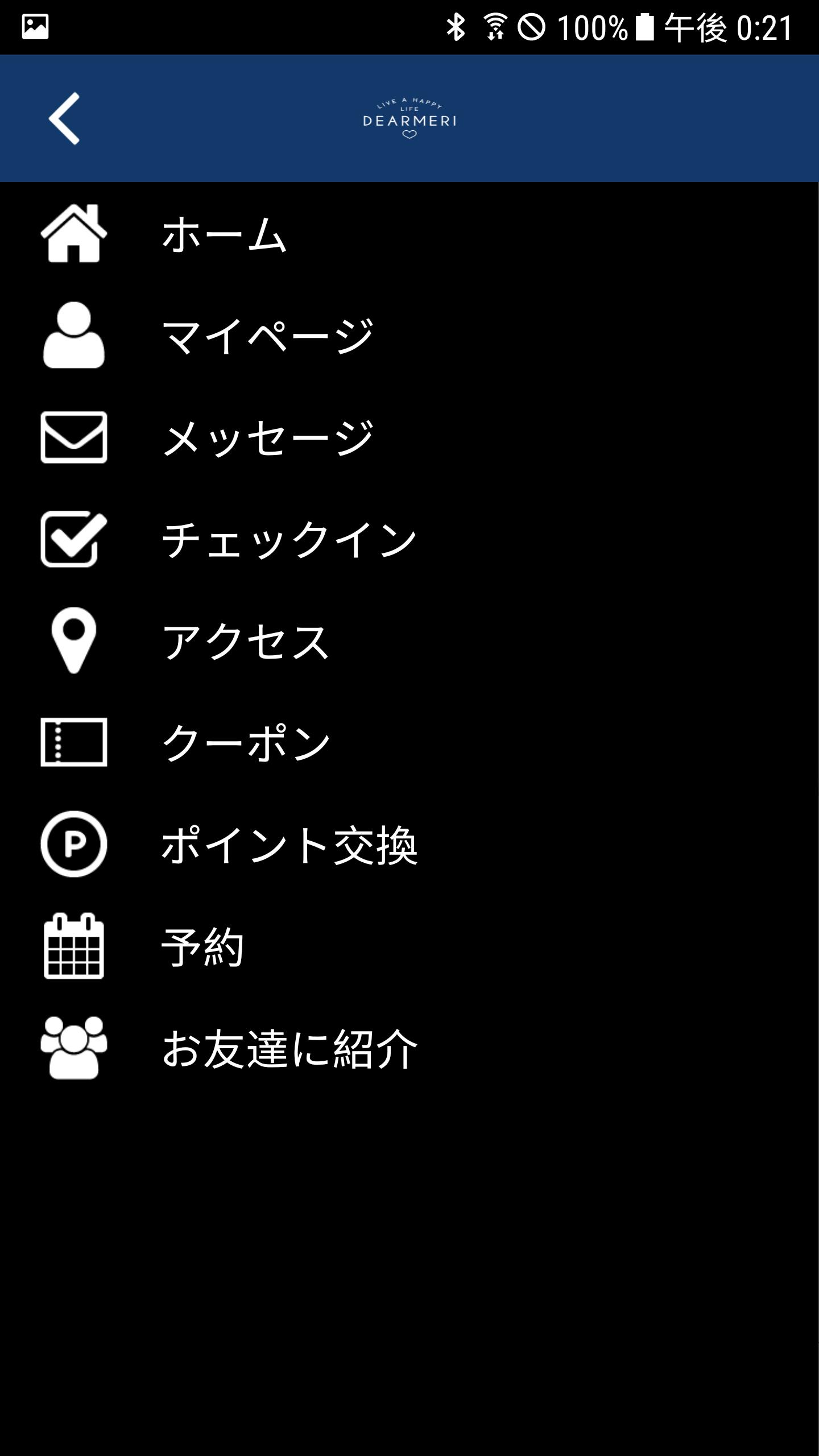The height and width of the screenshot is (1456, 819).
Task: Tap the back arrow in the header
Action: [x=64, y=118]
